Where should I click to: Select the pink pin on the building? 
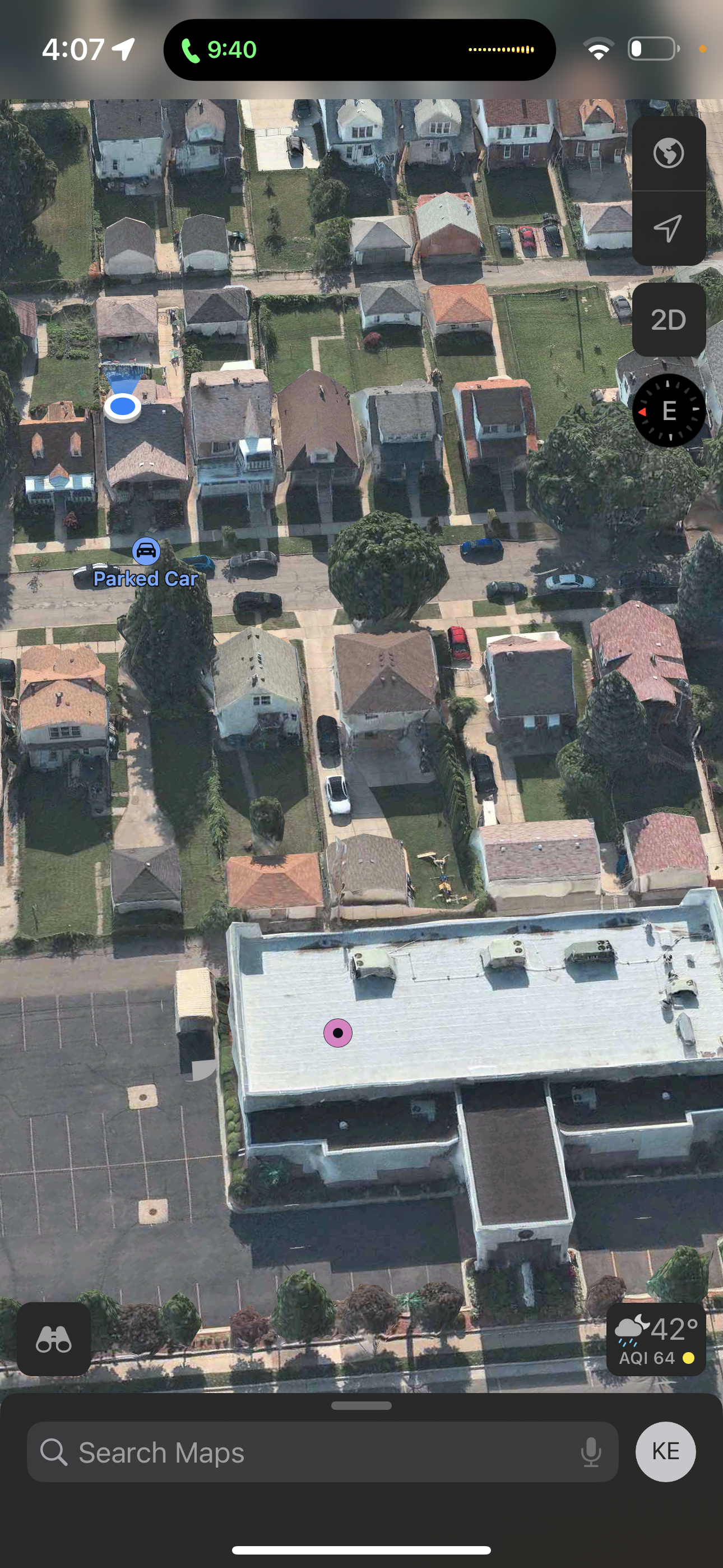(338, 1033)
